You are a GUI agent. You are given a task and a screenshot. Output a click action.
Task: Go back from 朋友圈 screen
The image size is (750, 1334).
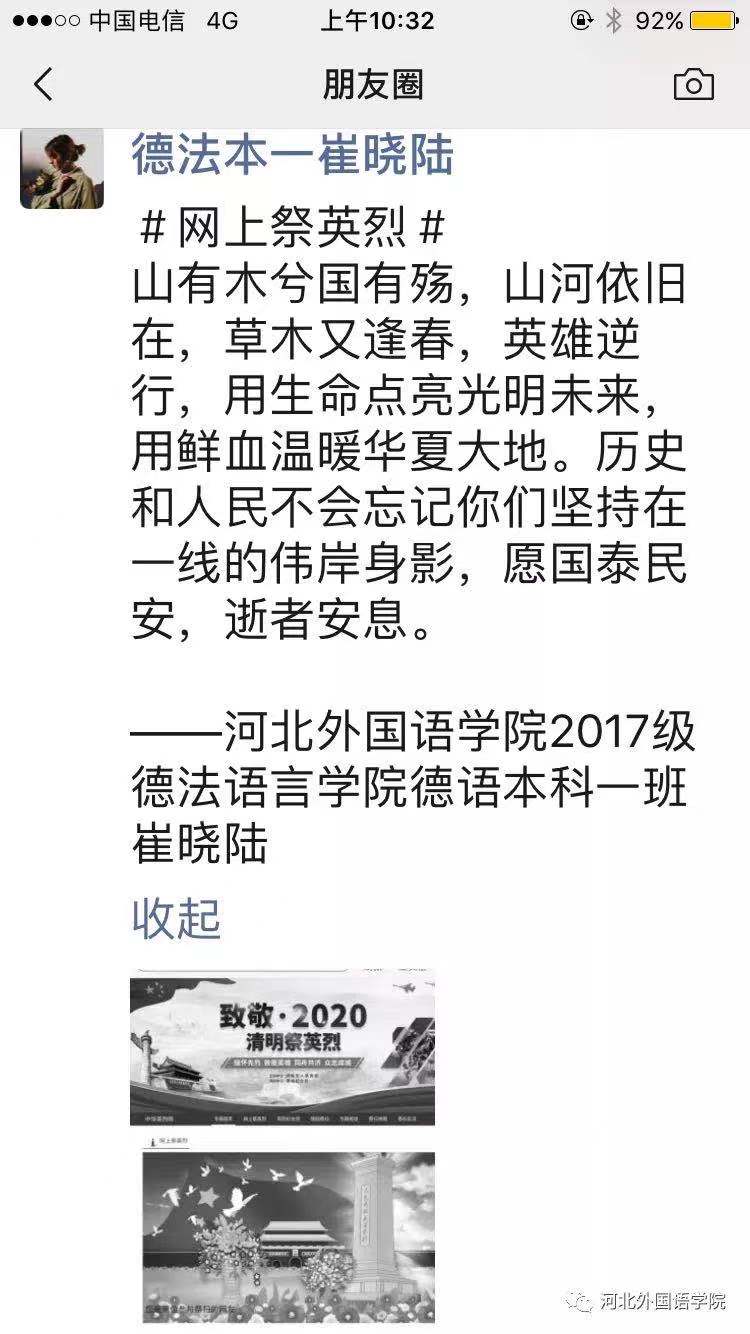tap(43, 85)
